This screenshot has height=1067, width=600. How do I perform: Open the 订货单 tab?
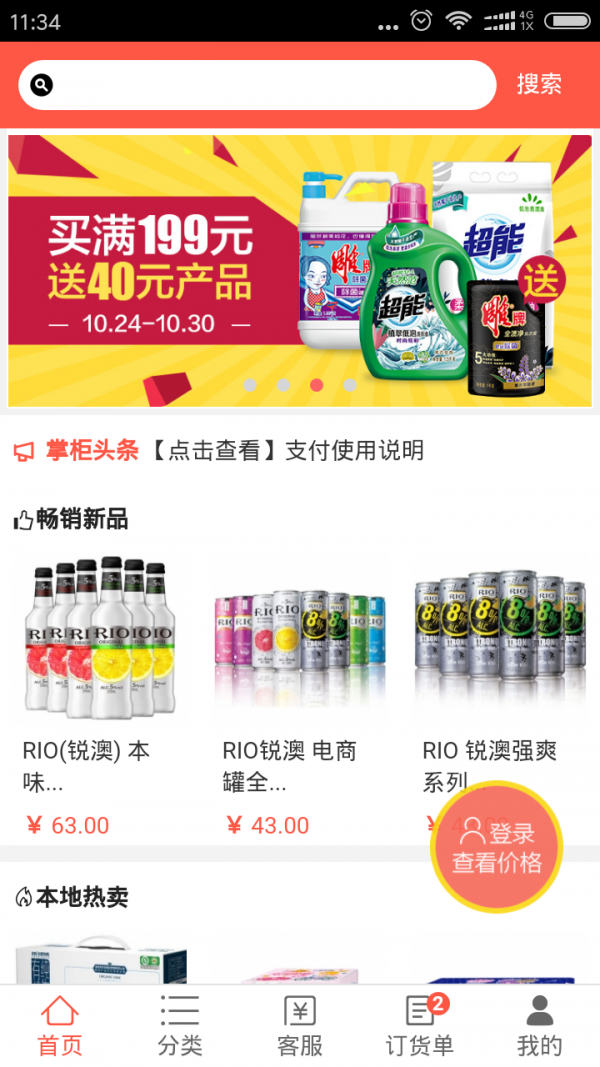[x=420, y=1027]
